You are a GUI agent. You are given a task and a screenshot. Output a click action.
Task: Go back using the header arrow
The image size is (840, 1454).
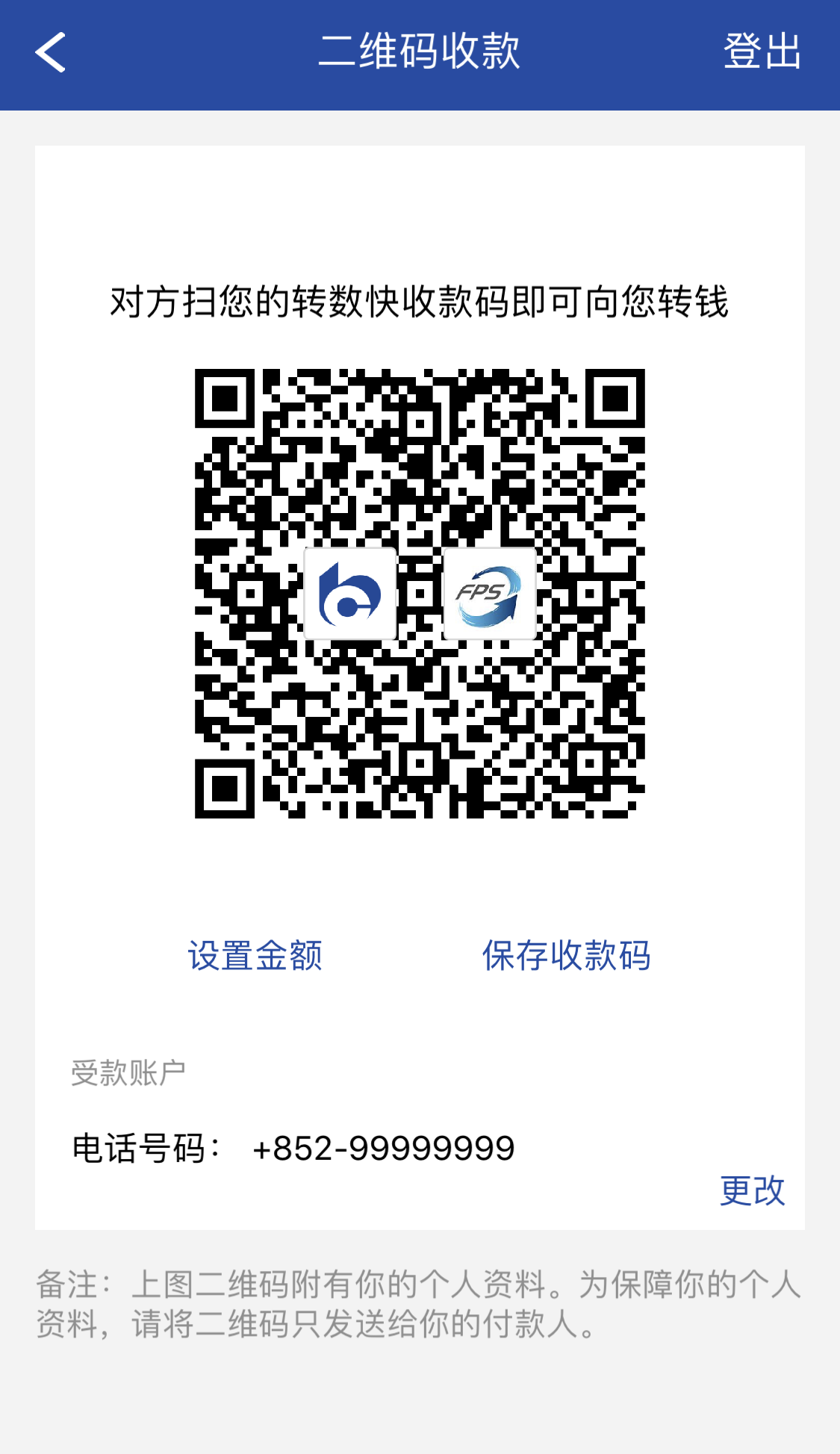point(51,52)
